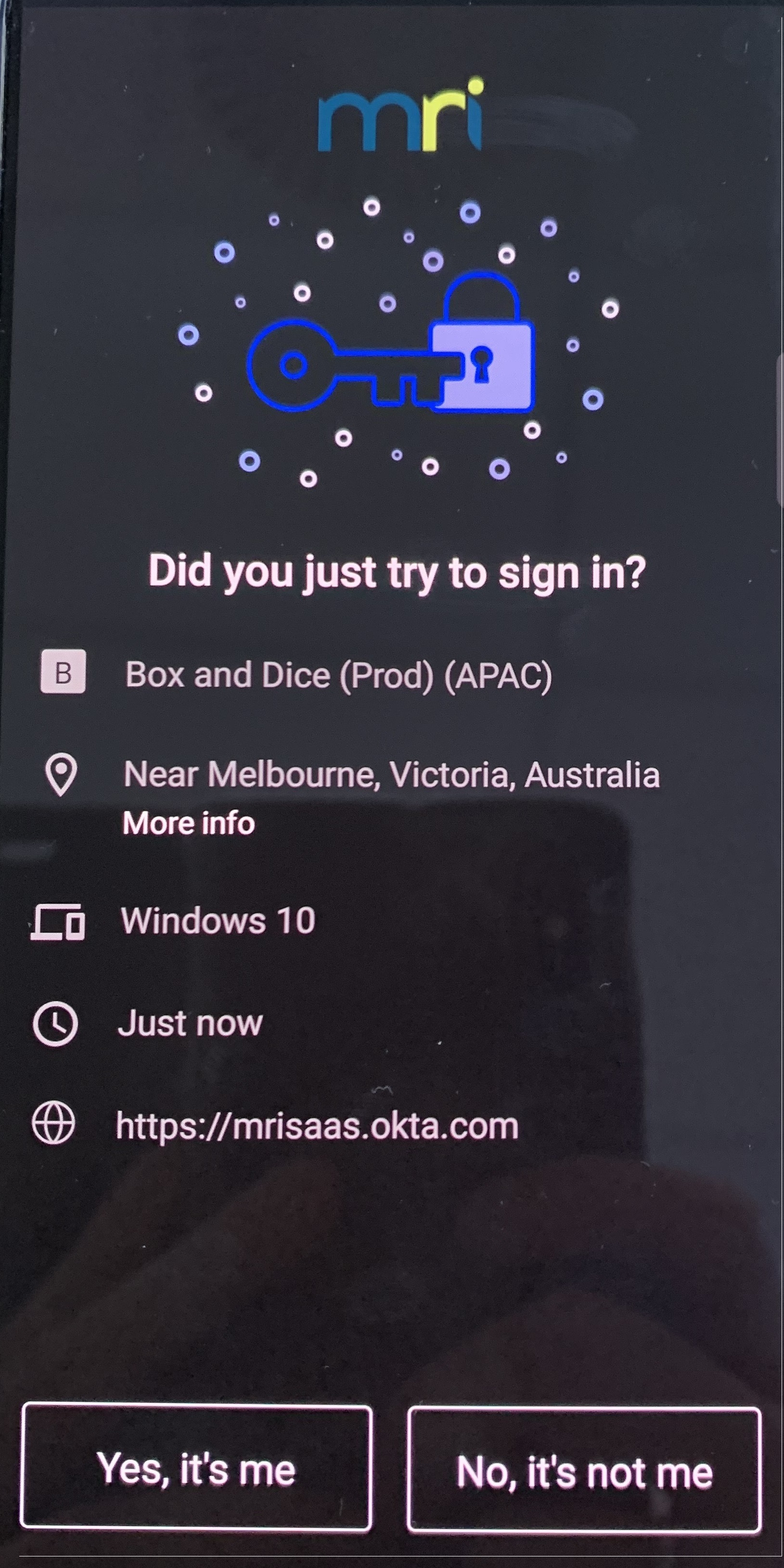Confirm sign-in with Yes, it's me
The height and width of the screenshot is (1568, 784).
tap(196, 1467)
